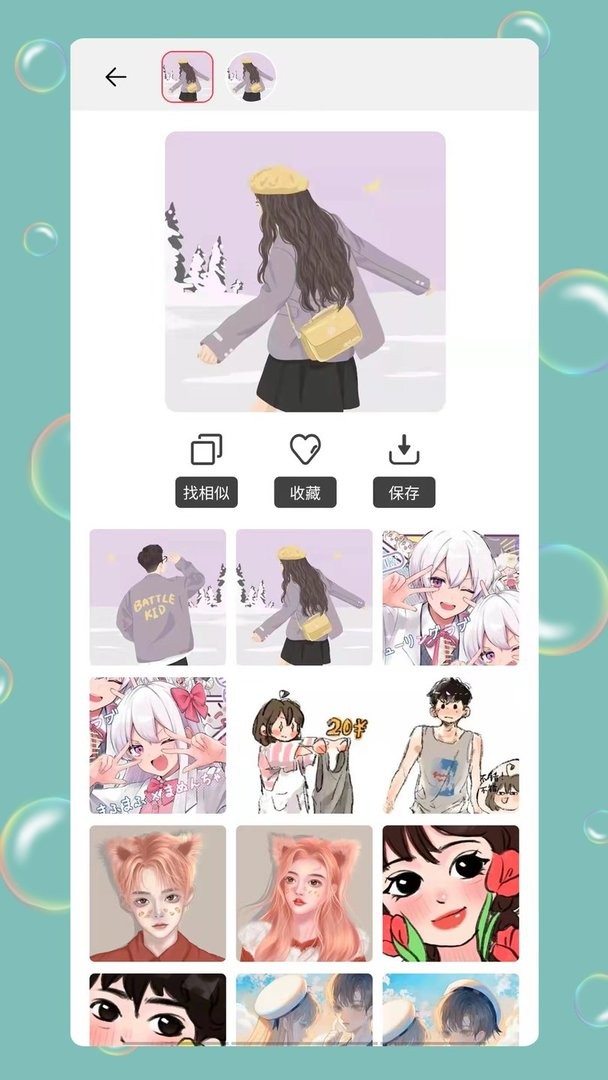Open the white-haired girl with red bow image
Image resolution: width=608 pixels, height=1080 pixels.
[x=158, y=745]
